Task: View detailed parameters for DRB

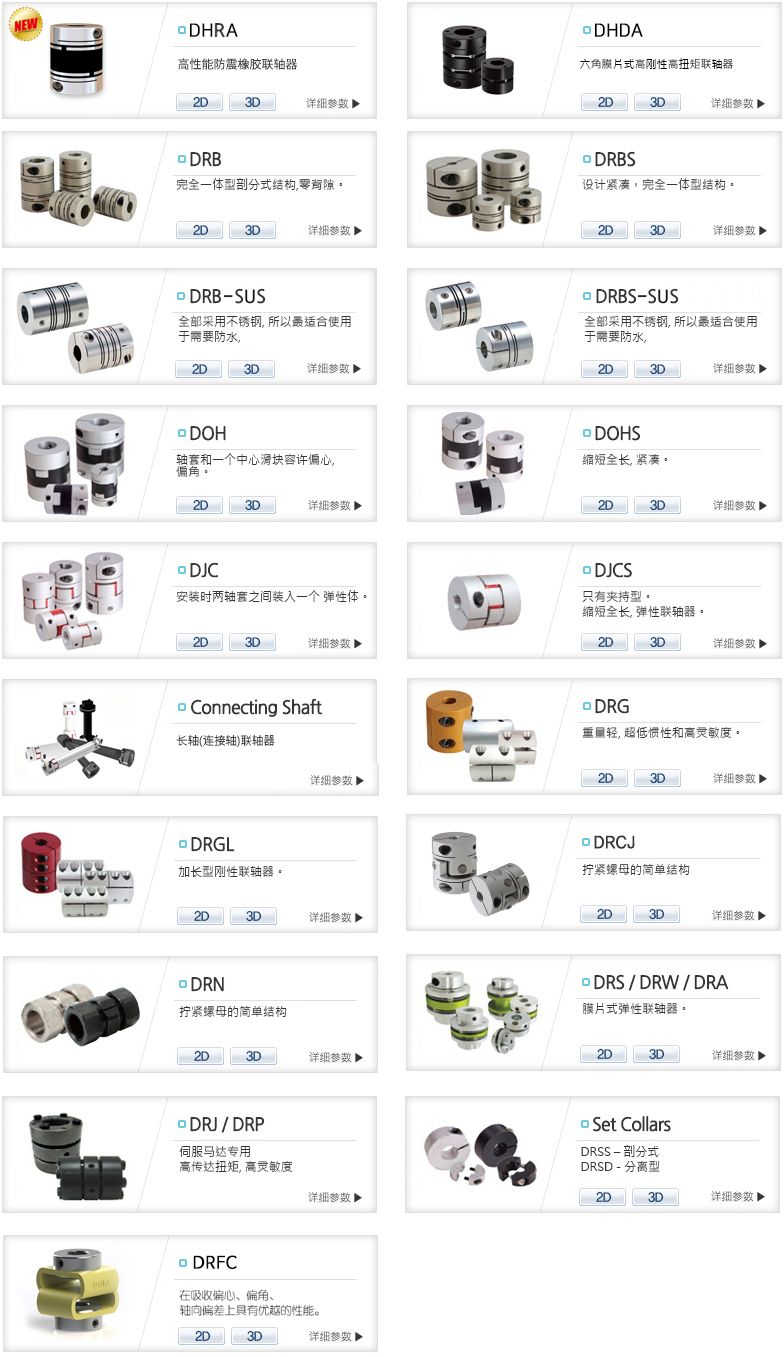Action: point(335,230)
